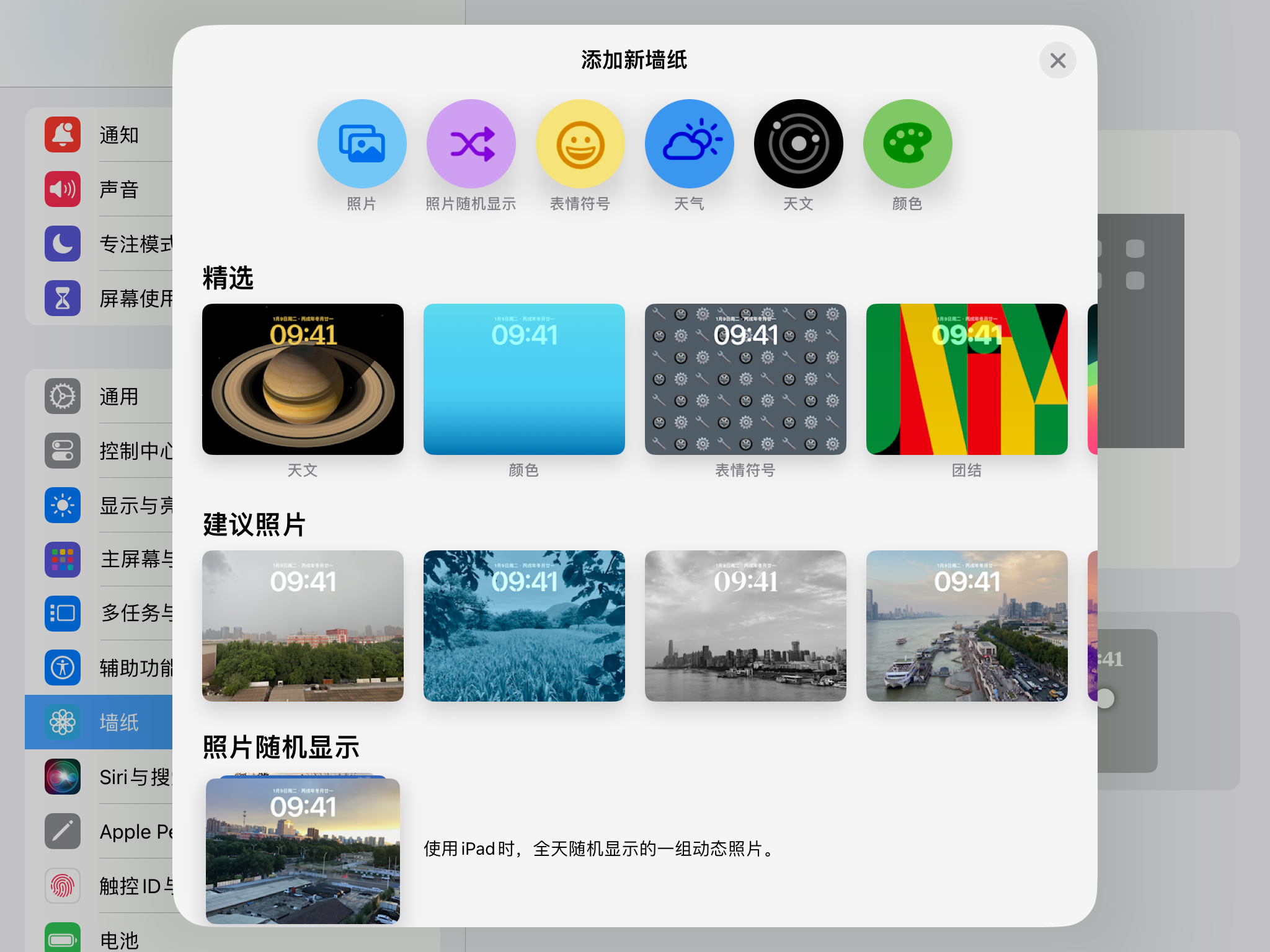Select the suggested blue-tinted field photo
1270x952 pixels.
pyautogui.click(x=524, y=626)
